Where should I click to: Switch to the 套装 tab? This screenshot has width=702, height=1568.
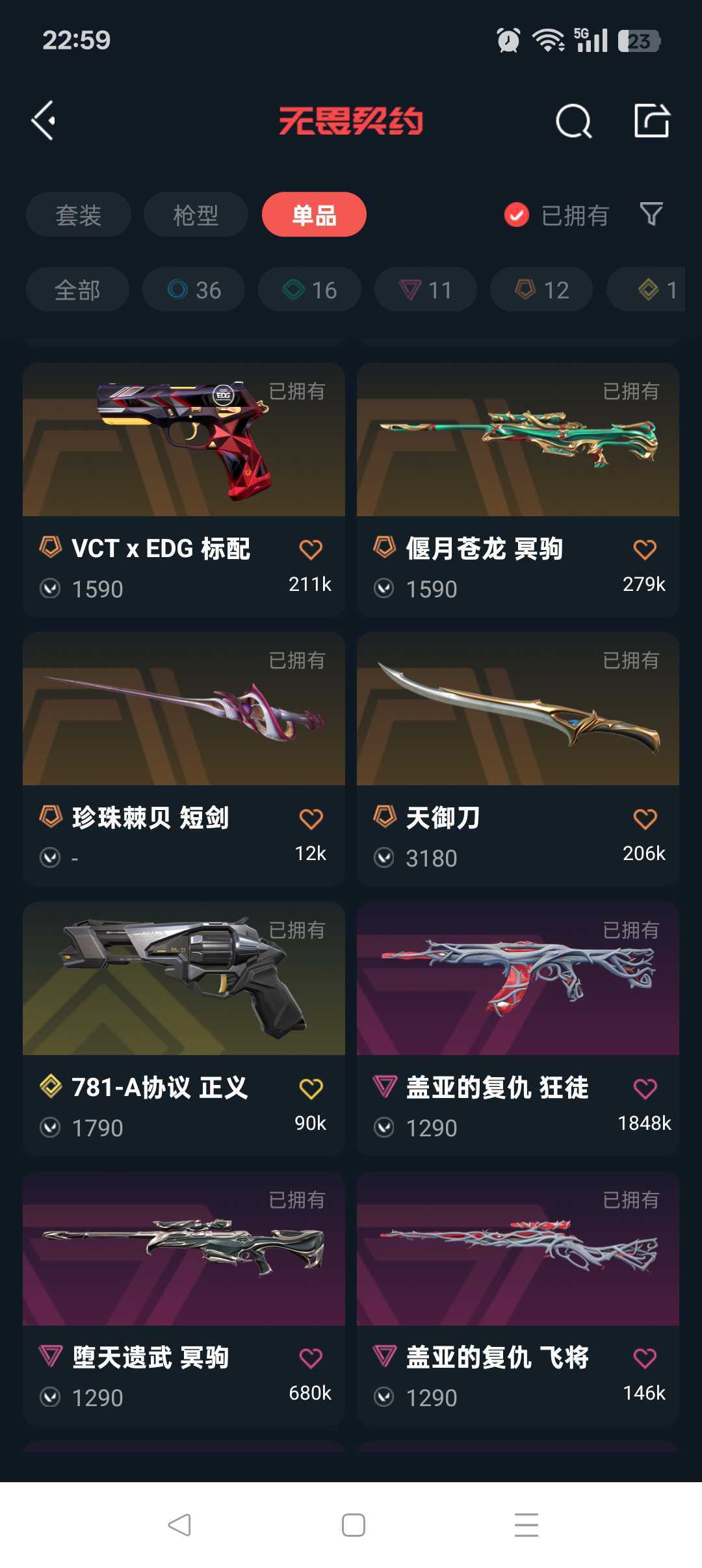79,215
